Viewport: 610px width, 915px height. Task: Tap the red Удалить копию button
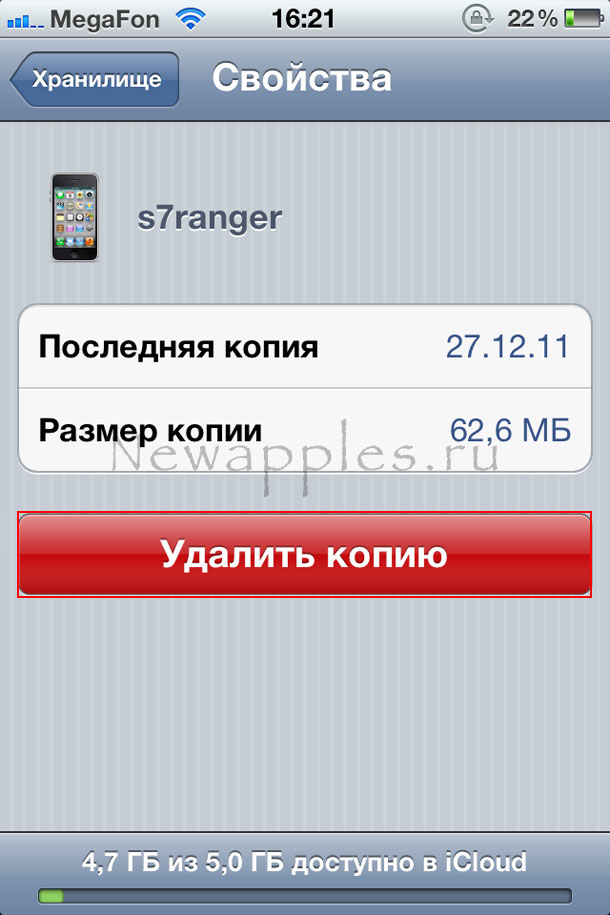[304, 555]
